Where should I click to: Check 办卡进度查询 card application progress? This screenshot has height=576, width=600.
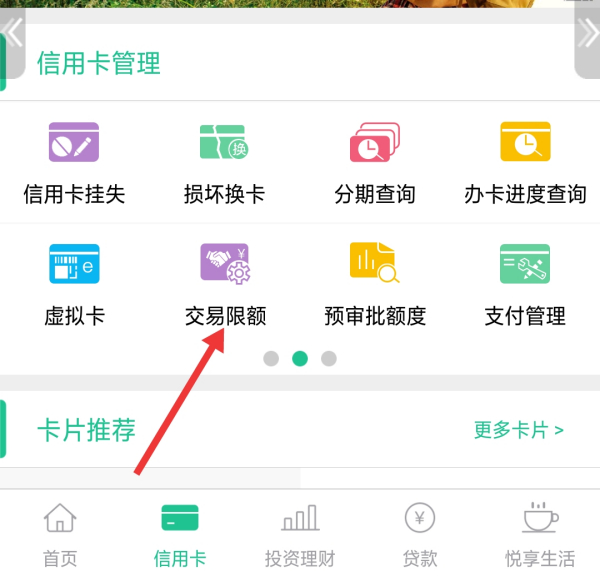coord(525,162)
